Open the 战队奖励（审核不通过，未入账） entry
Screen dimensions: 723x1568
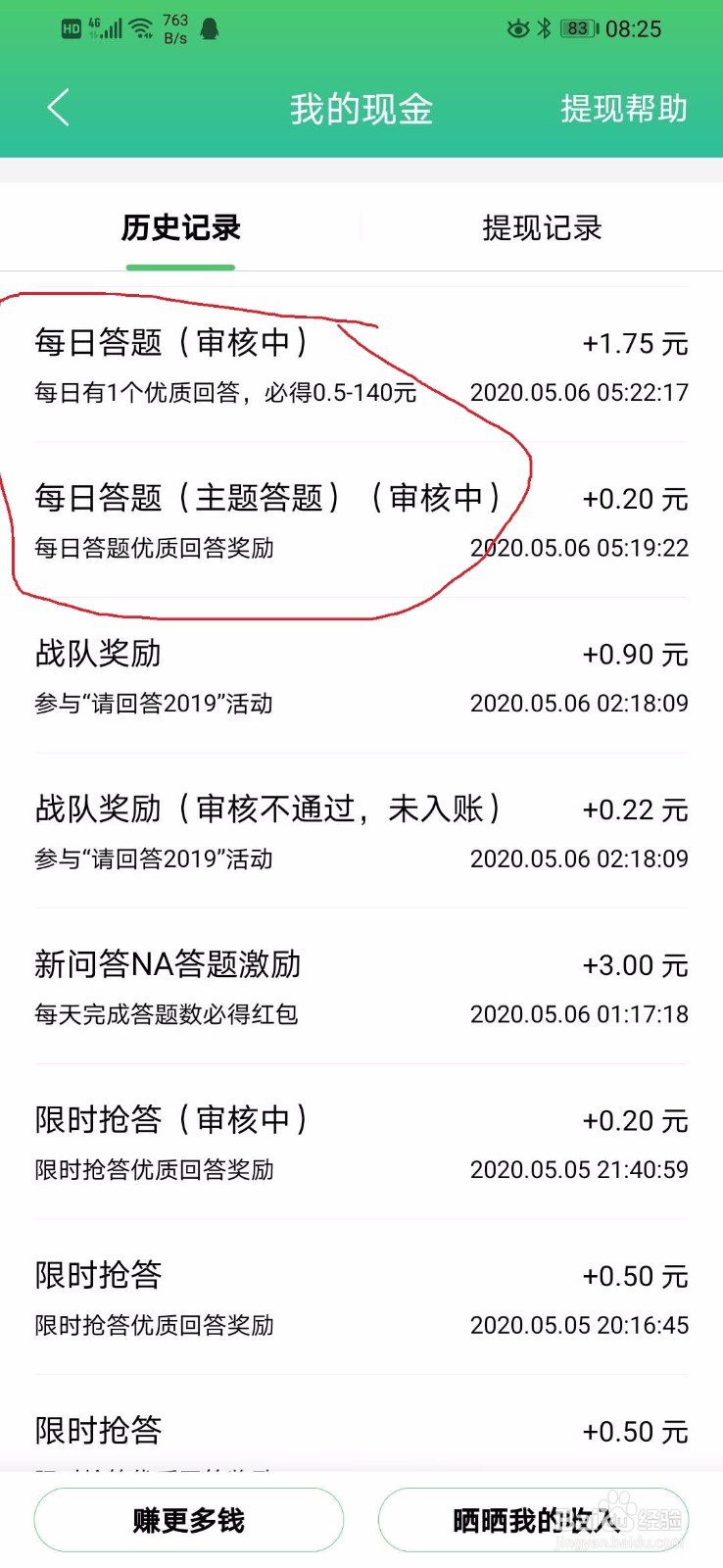coord(361,831)
